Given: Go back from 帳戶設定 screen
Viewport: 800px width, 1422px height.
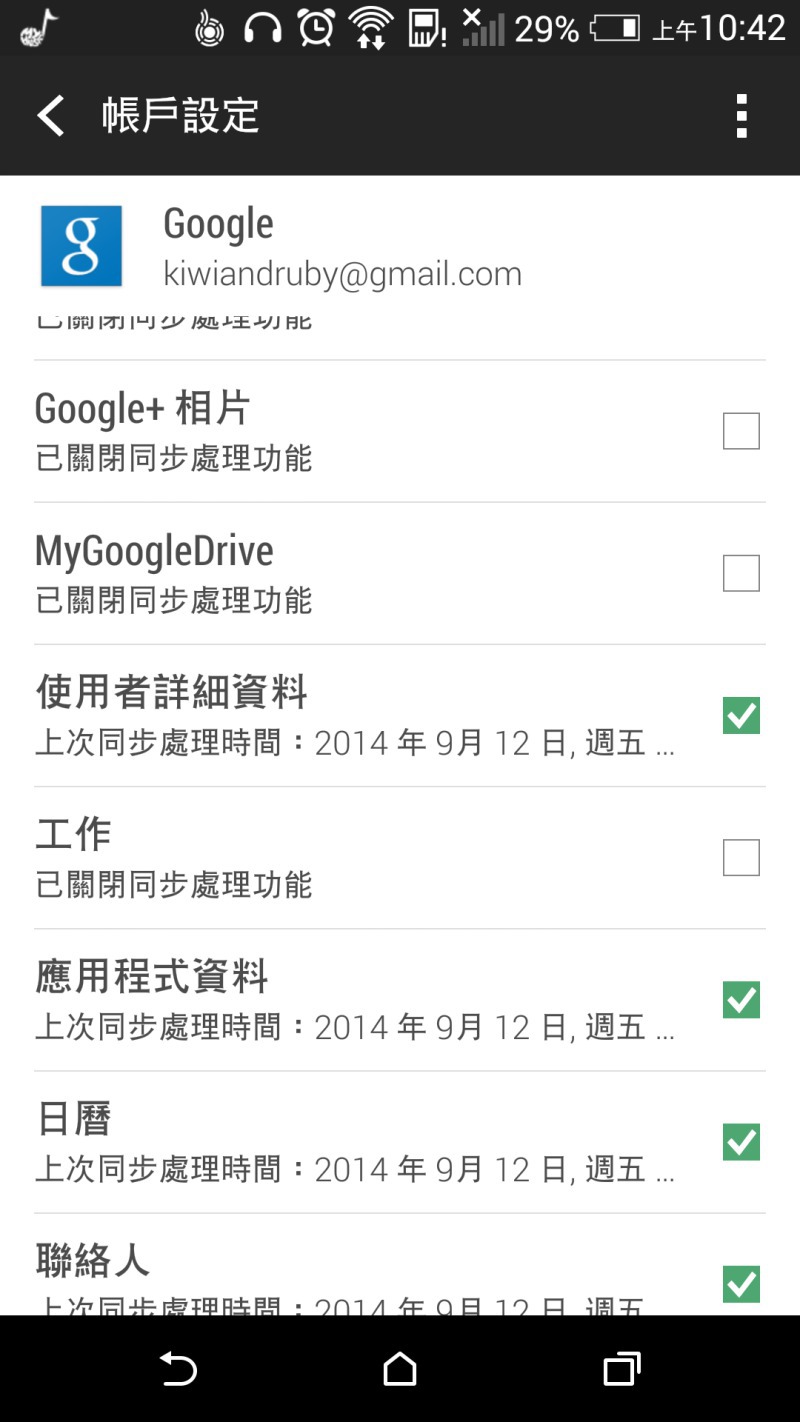Looking at the screenshot, I should pyautogui.click(x=50, y=116).
